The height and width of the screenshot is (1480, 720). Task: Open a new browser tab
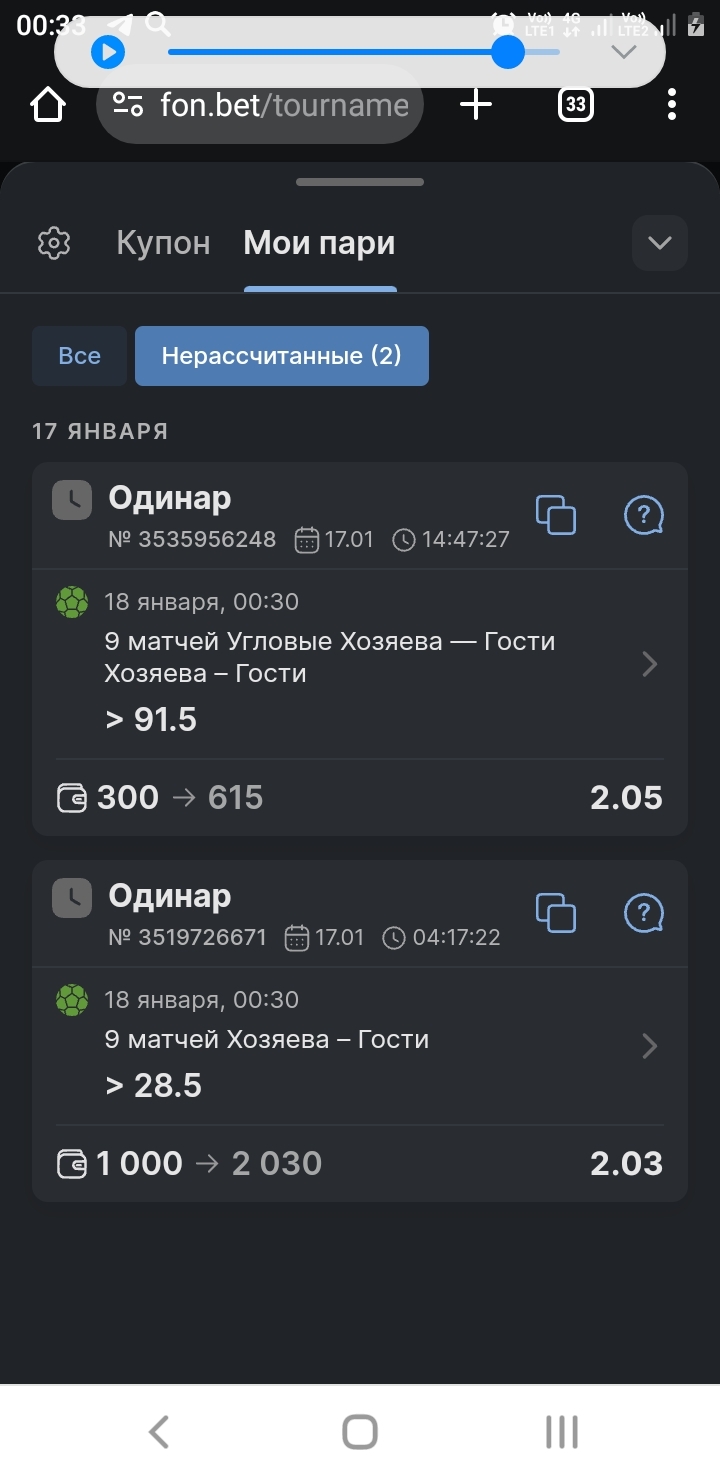[x=476, y=105]
